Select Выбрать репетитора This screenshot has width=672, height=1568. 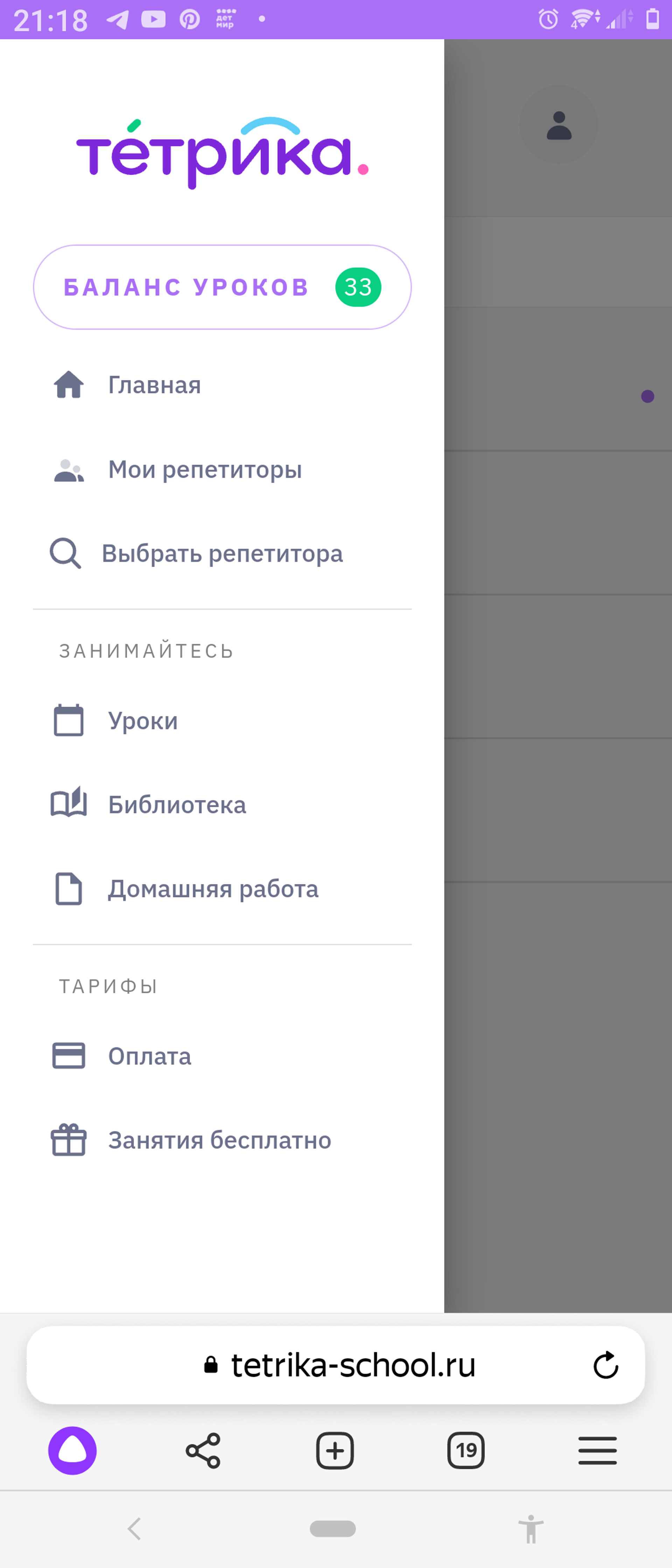[222, 554]
